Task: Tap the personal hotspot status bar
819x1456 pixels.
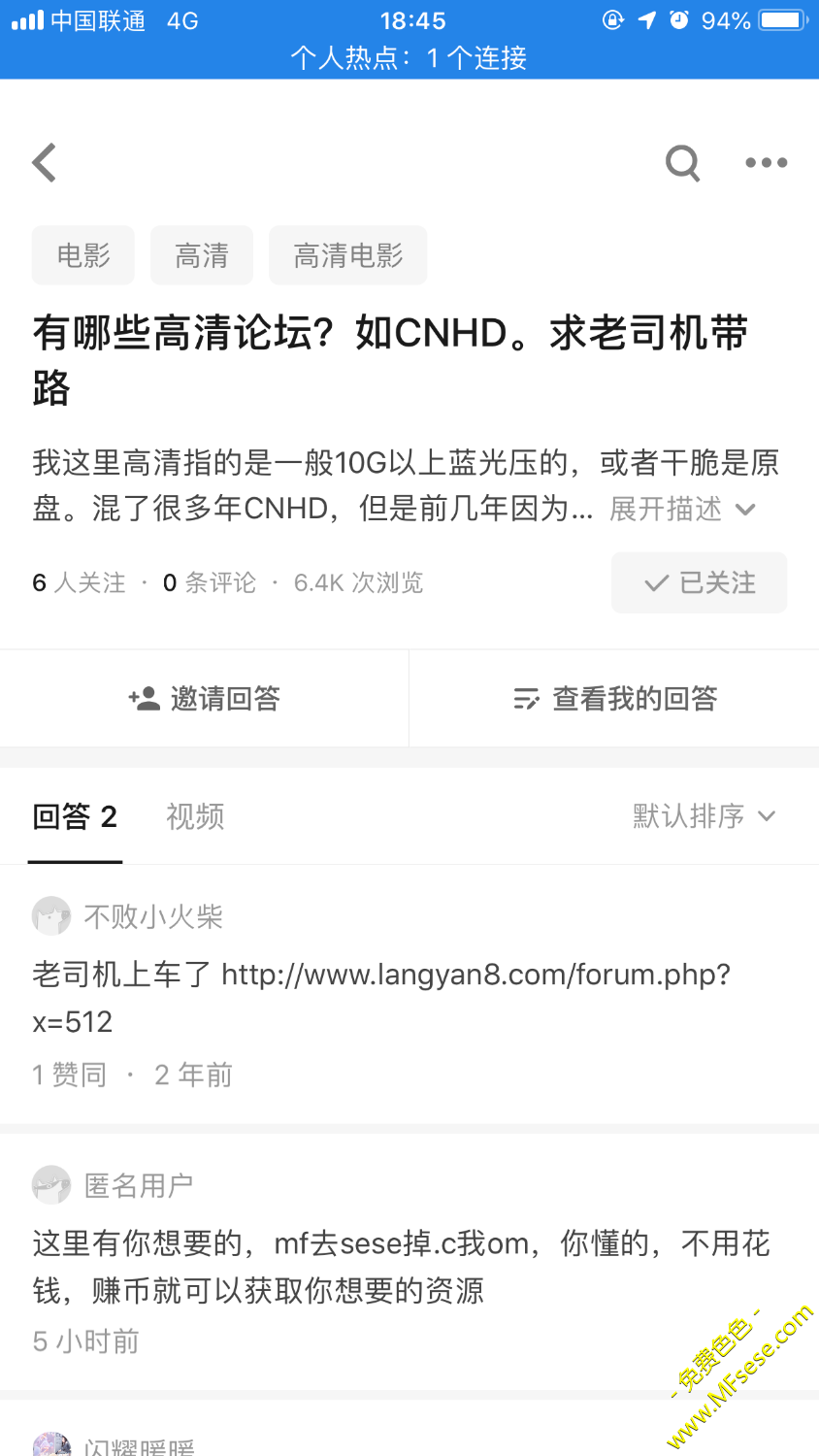Action: click(x=409, y=58)
